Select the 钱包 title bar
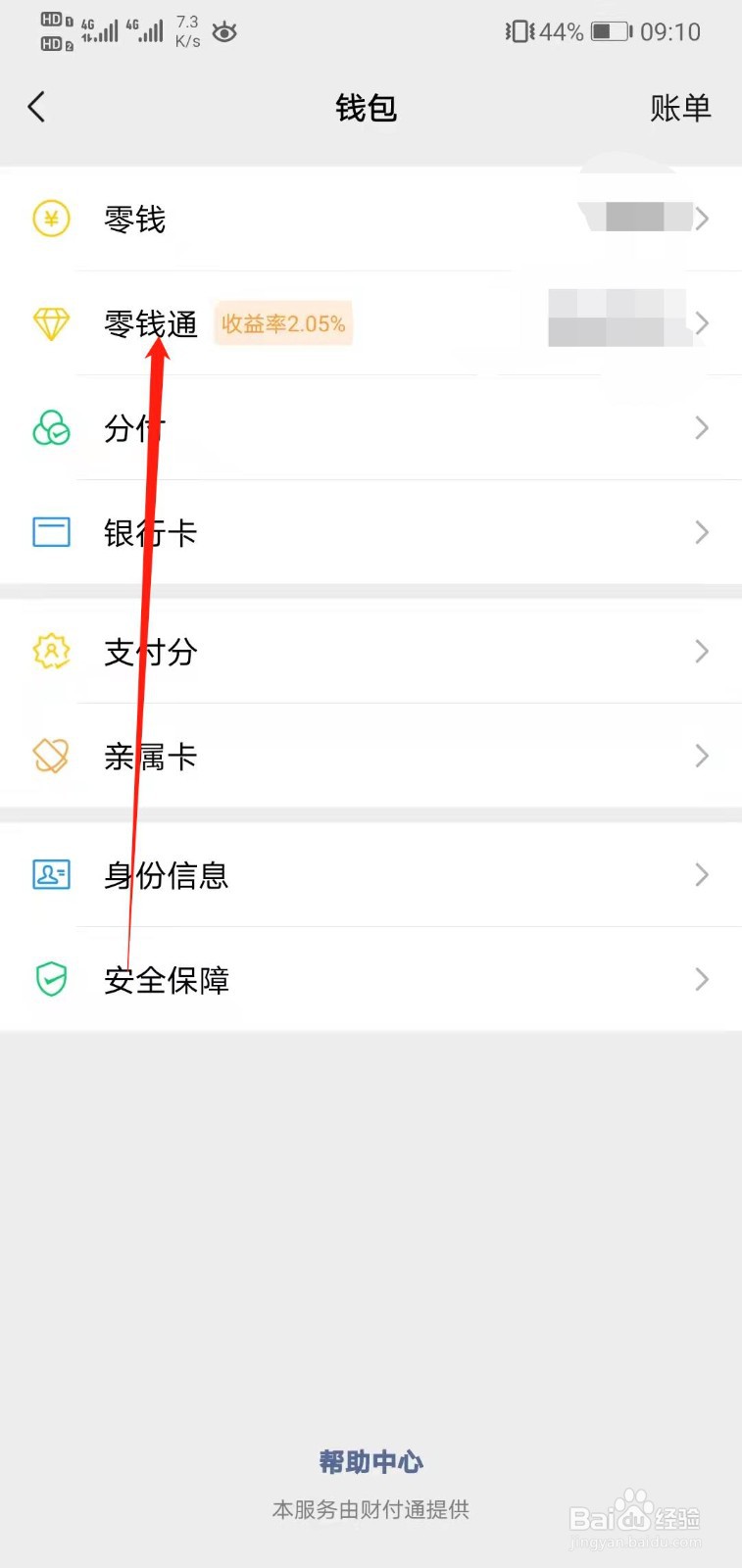This screenshot has width=742, height=1568. pos(368,108)
